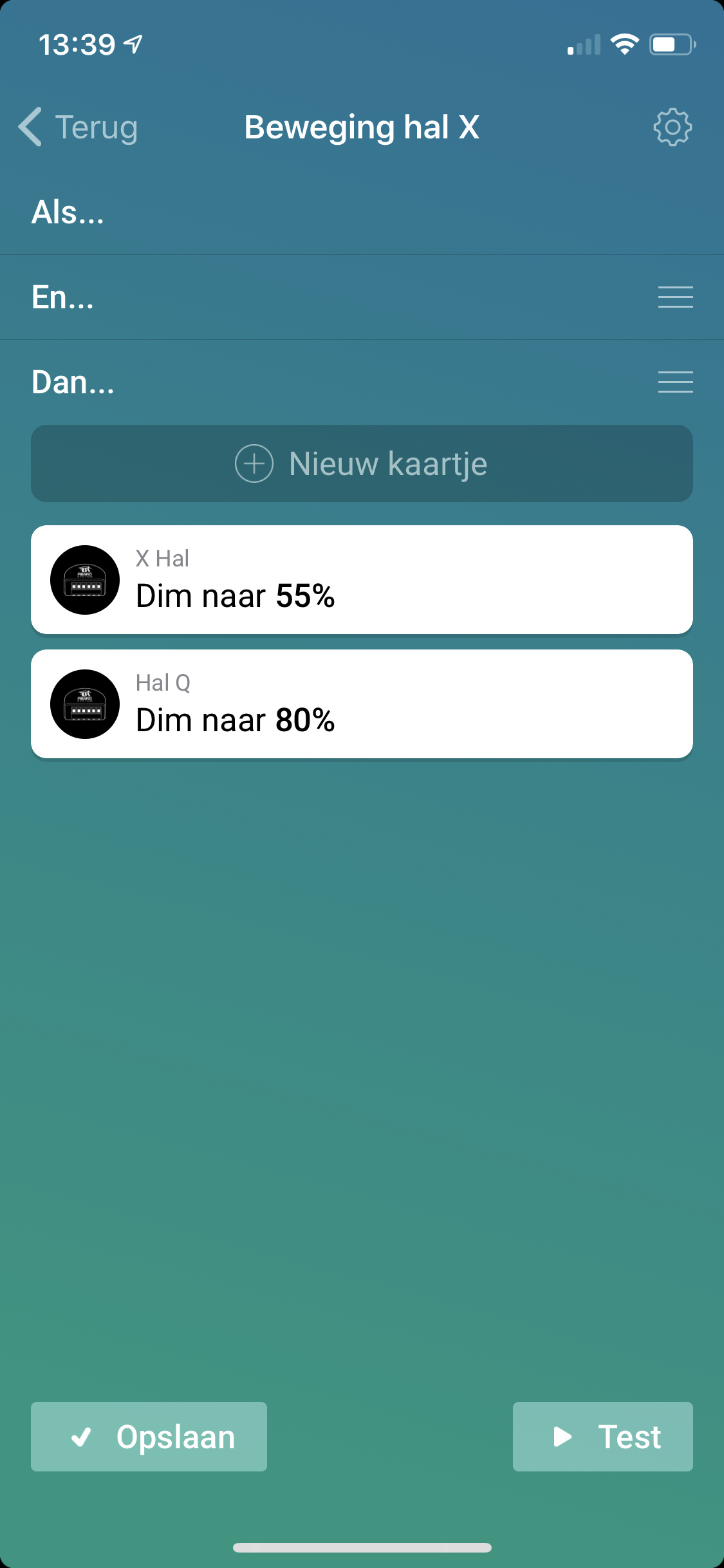Add a Nieuw kaartje card
This screenshot has height=1568, width=724.
pyautogui.click(x=362, y=463)
